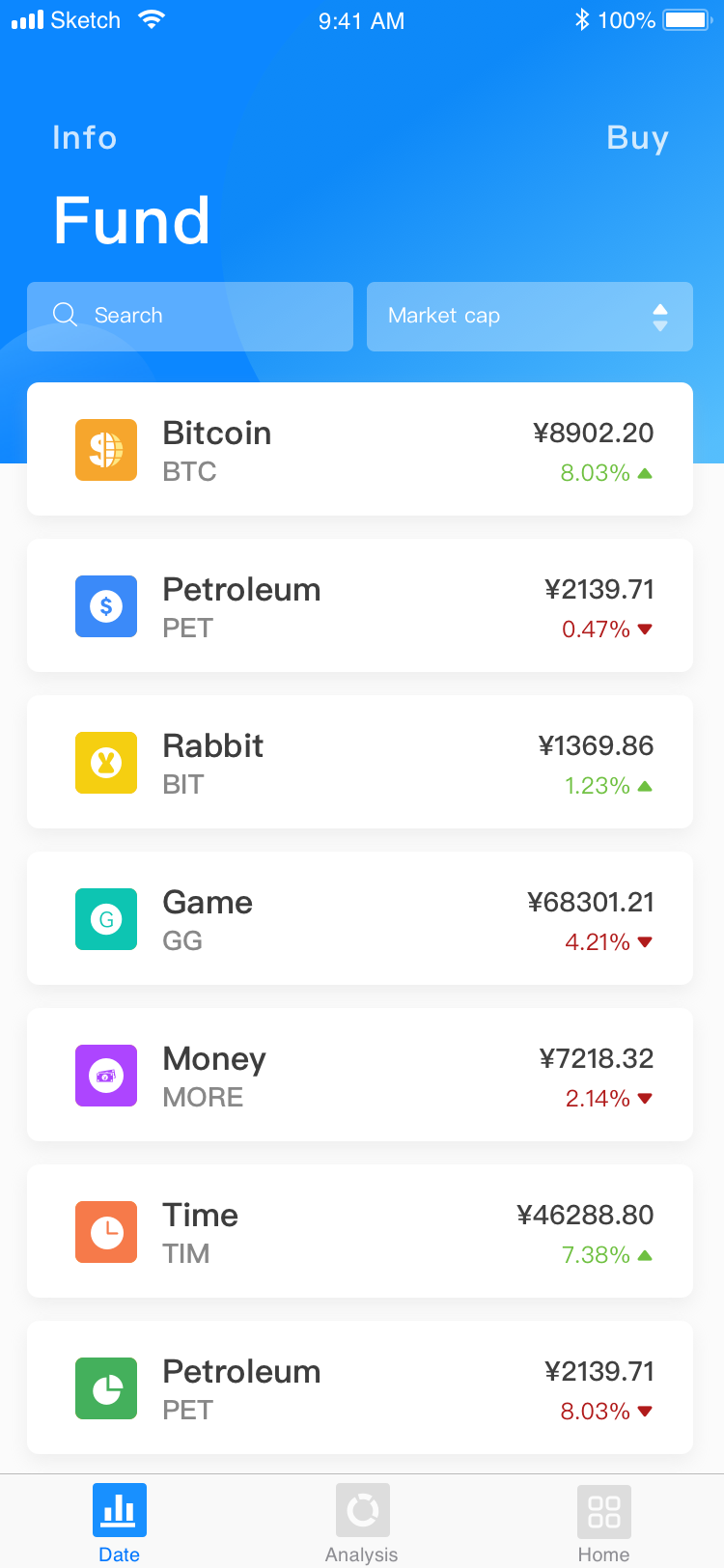Open the Petroleum card showing 8.03% down
Screen dimensions: 724x1568
coord(360,1387)
